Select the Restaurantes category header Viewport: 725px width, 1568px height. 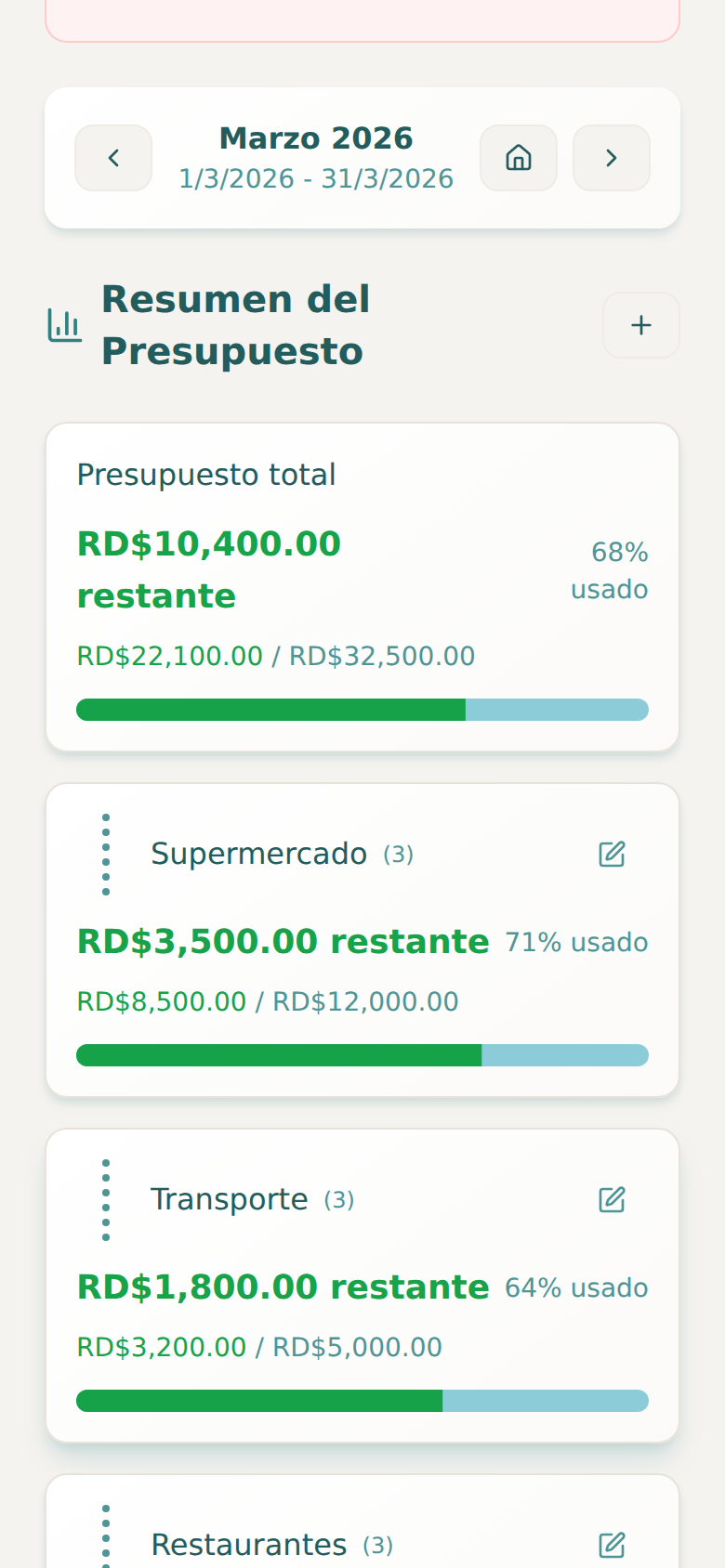(x=248, y=1545)
